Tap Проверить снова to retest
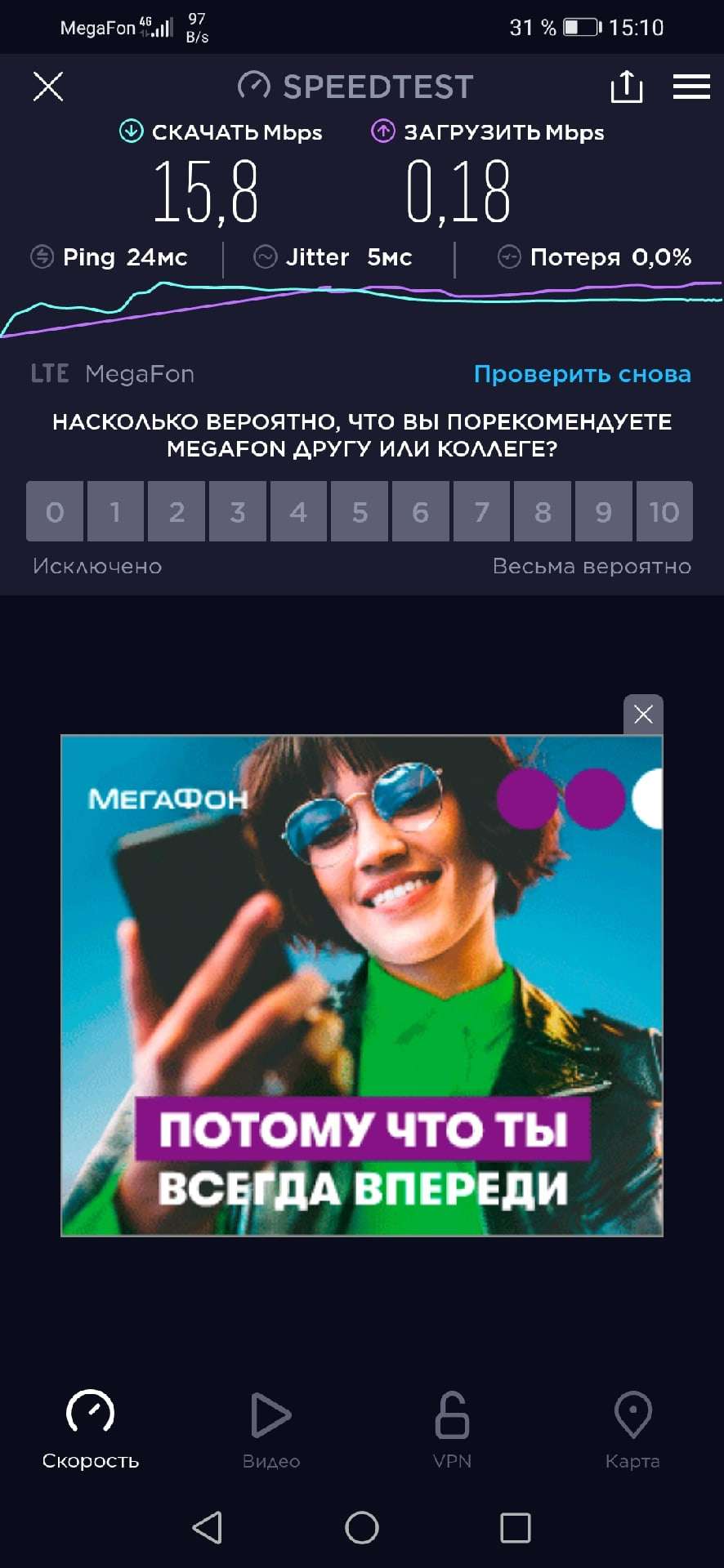724x1568 pixels. coord(582,374)
